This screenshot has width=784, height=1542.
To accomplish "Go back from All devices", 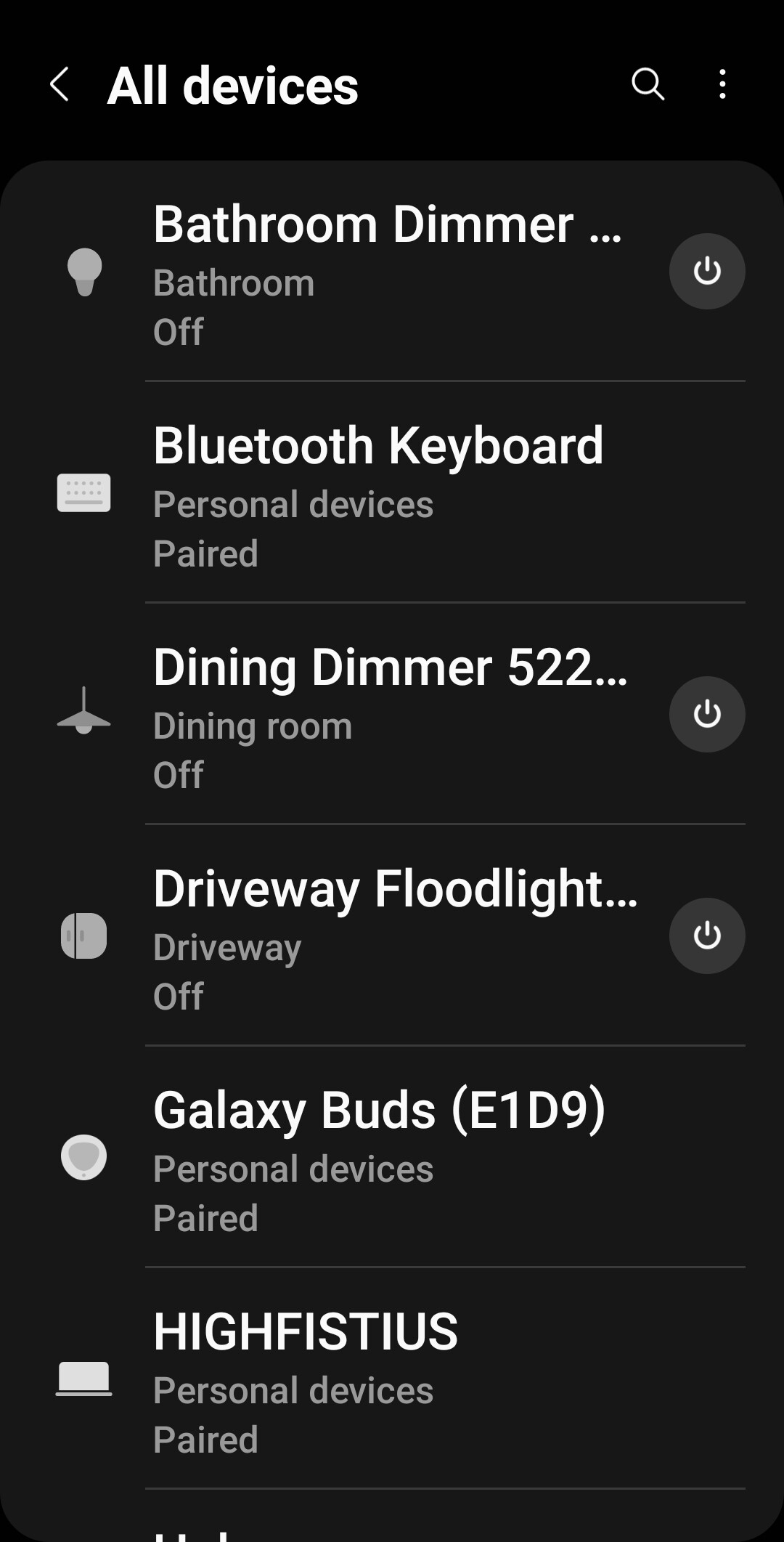I will coord(60,85).
